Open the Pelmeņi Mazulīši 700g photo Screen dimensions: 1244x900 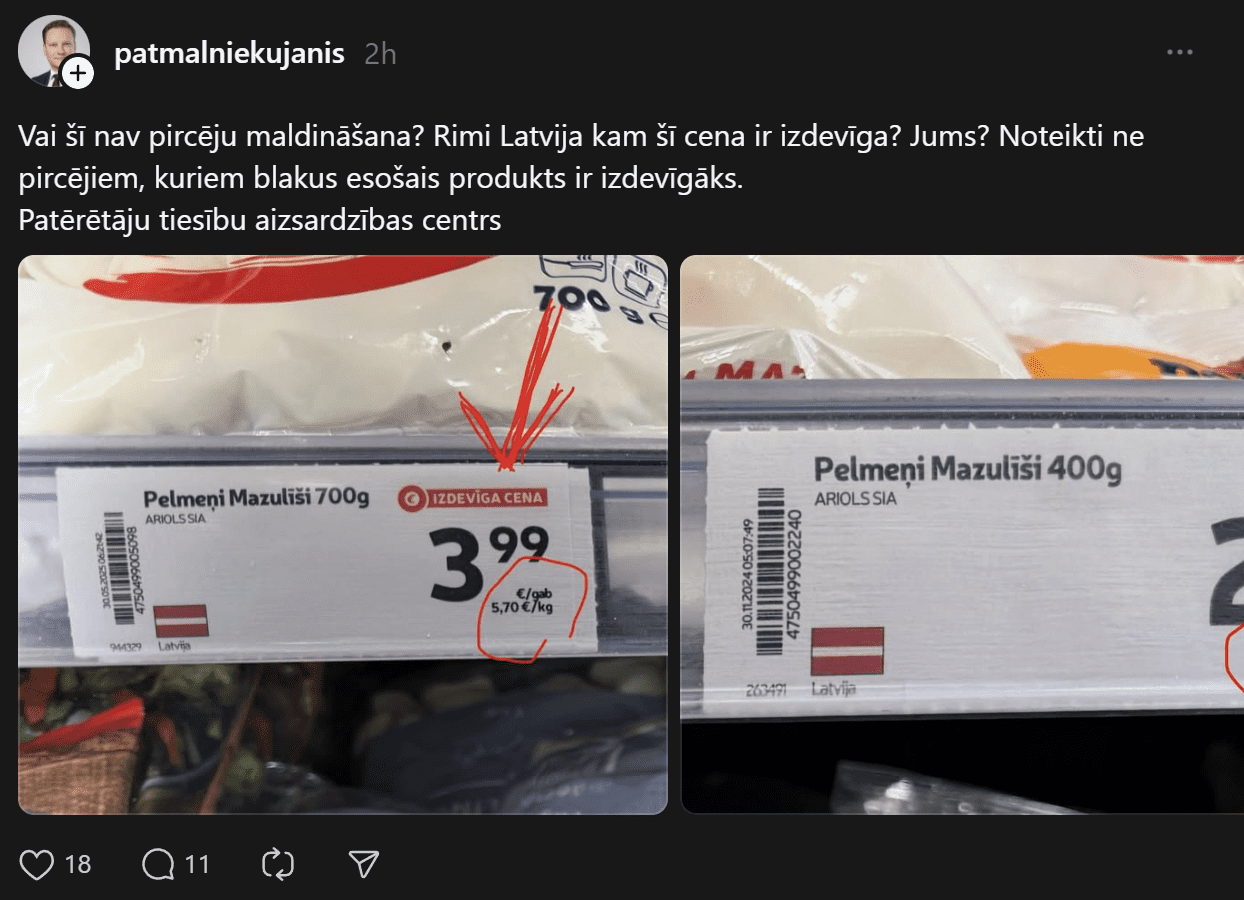[343, 534]
